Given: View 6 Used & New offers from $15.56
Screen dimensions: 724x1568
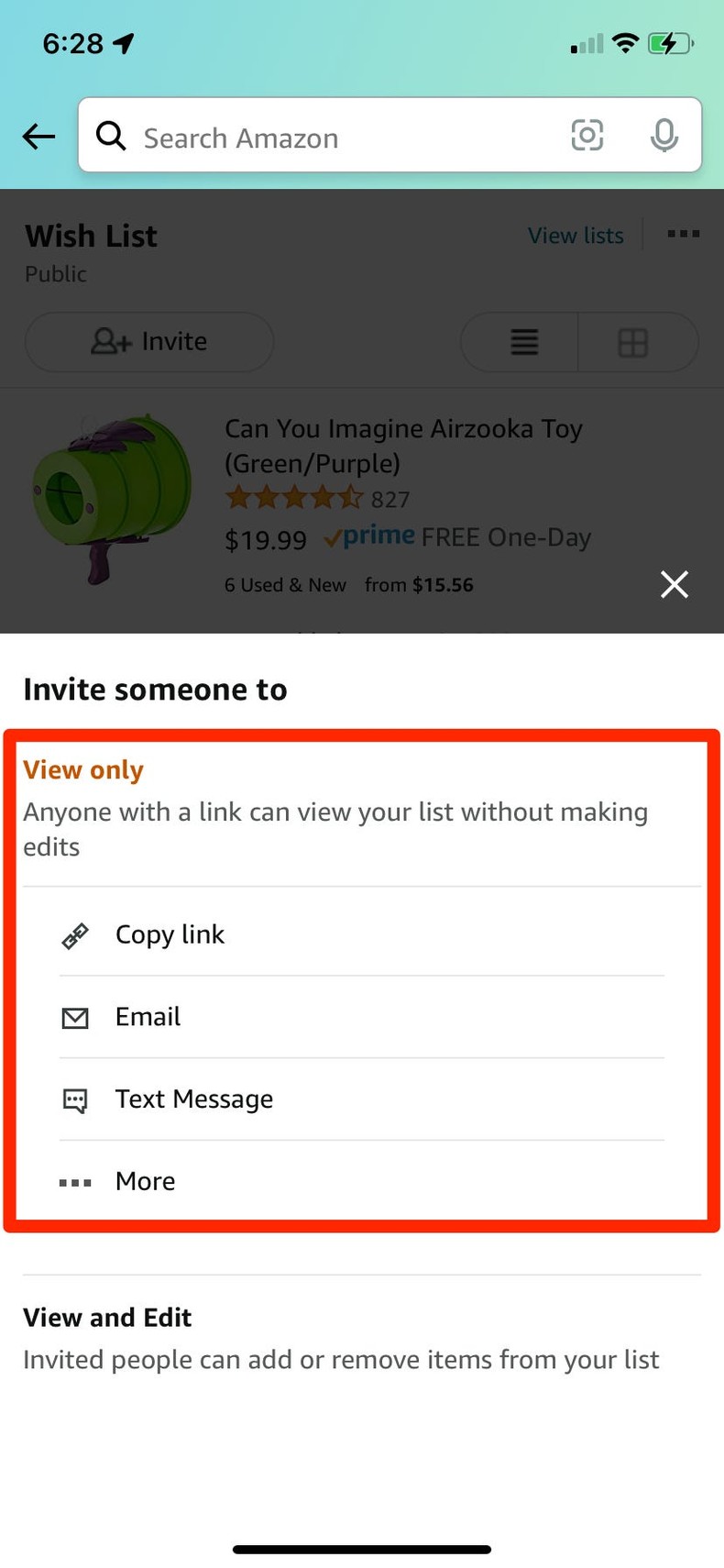Looking at the screenshot, I should (x=348, y=584).
